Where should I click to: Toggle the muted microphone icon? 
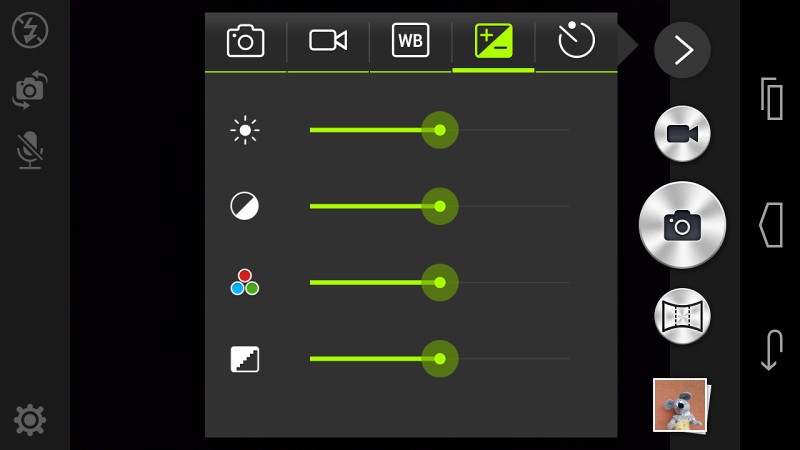coord(30,150)
